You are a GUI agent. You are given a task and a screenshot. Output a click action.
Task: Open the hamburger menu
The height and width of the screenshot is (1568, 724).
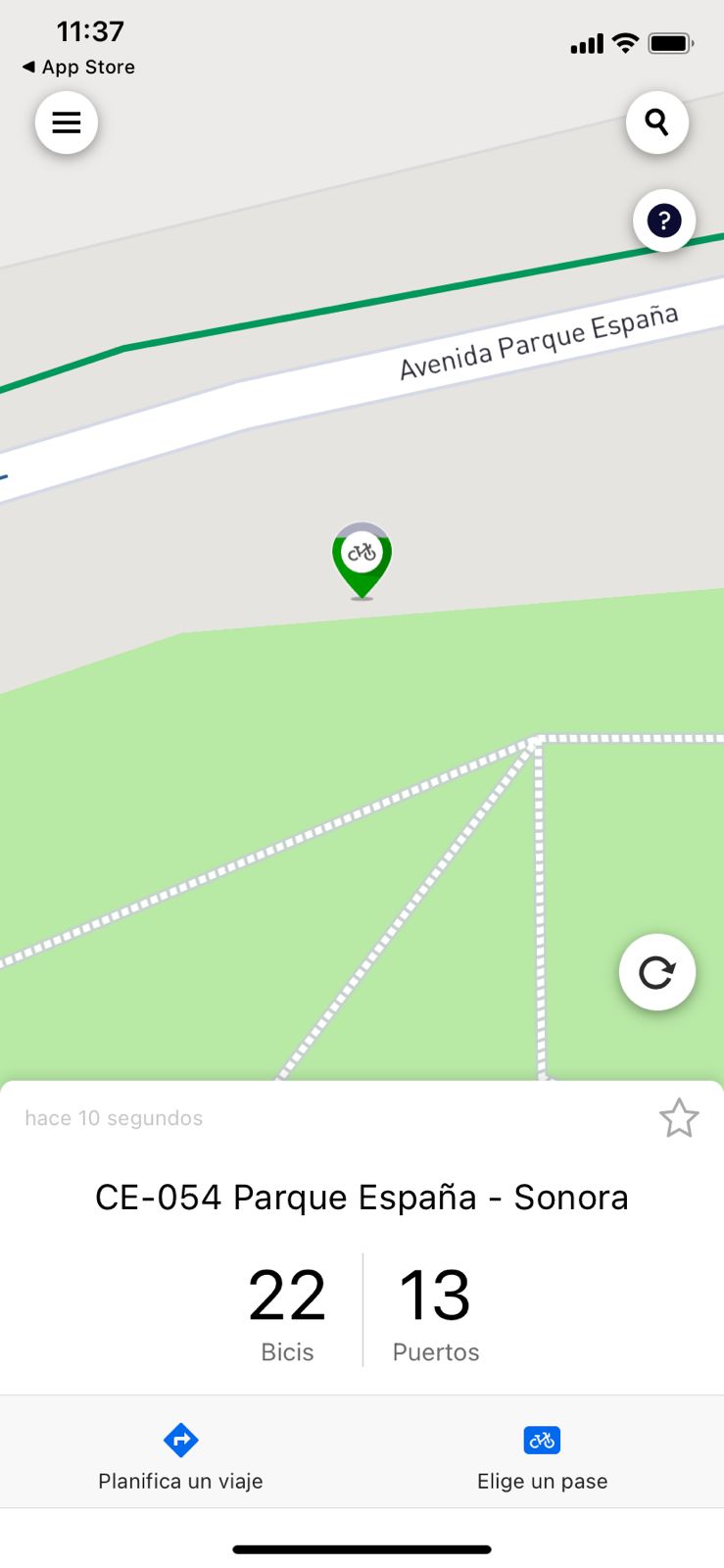click(67, 122)
